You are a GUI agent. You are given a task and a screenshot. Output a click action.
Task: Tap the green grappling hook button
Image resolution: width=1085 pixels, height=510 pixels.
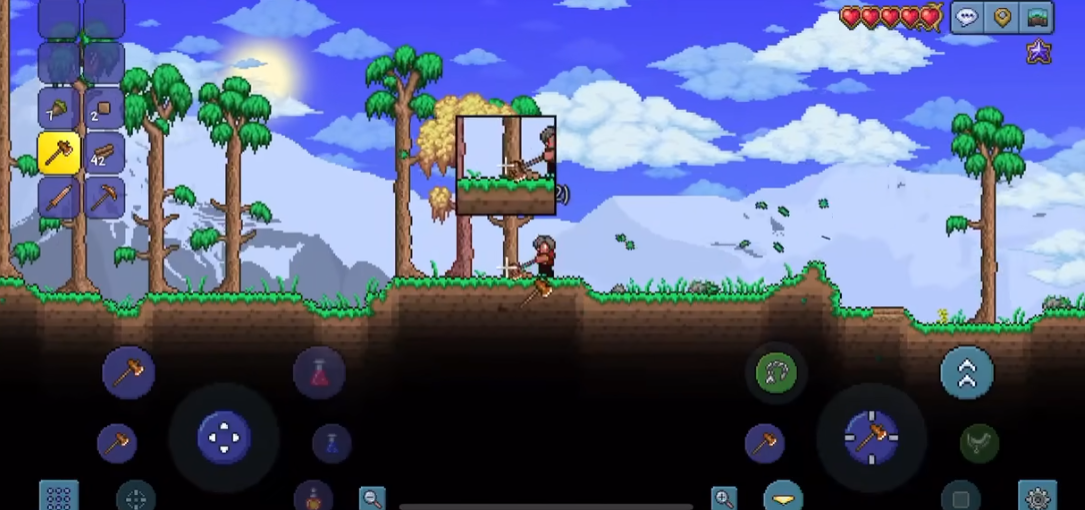[776, 373]
